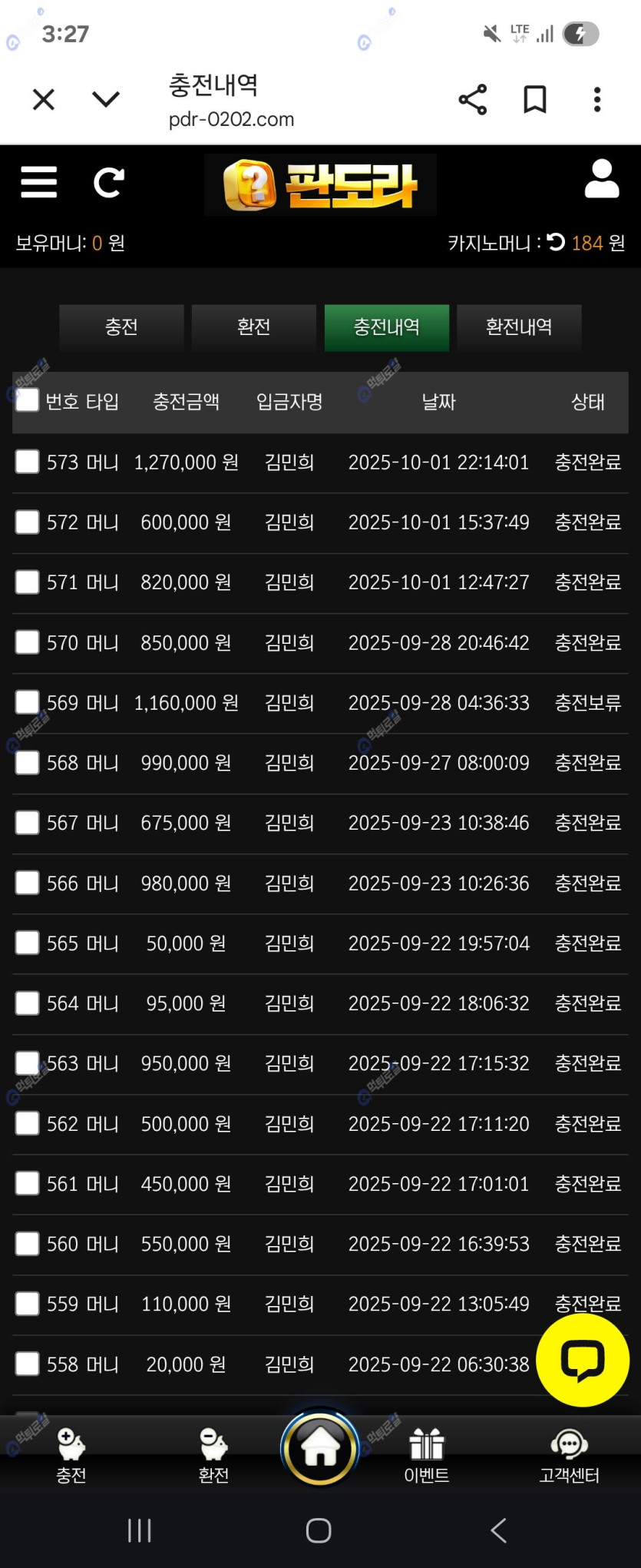The height and width of the screenshot is (1568, 641).
Task: Open the hamburger side menu
Action: click(39, 182)
